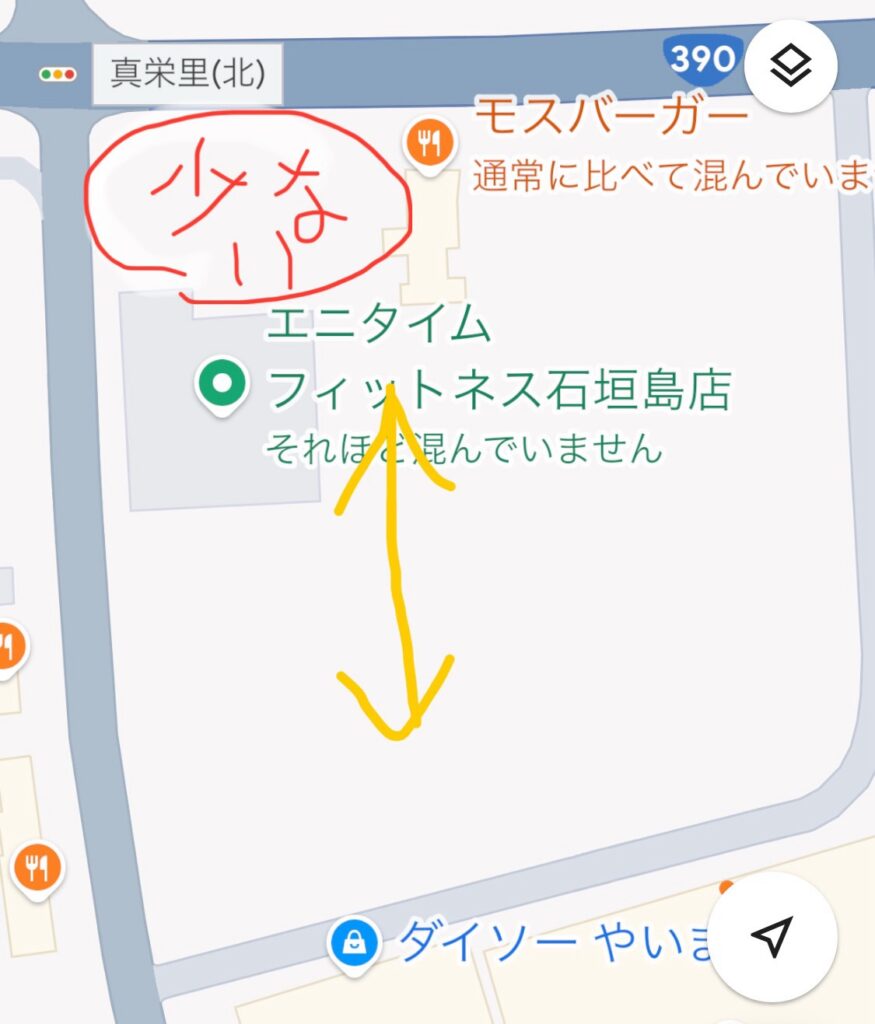This screenshot has width=875, height=1024.
Task: Open the モスバーガー restaurant pin
Action: pos(430,145)
